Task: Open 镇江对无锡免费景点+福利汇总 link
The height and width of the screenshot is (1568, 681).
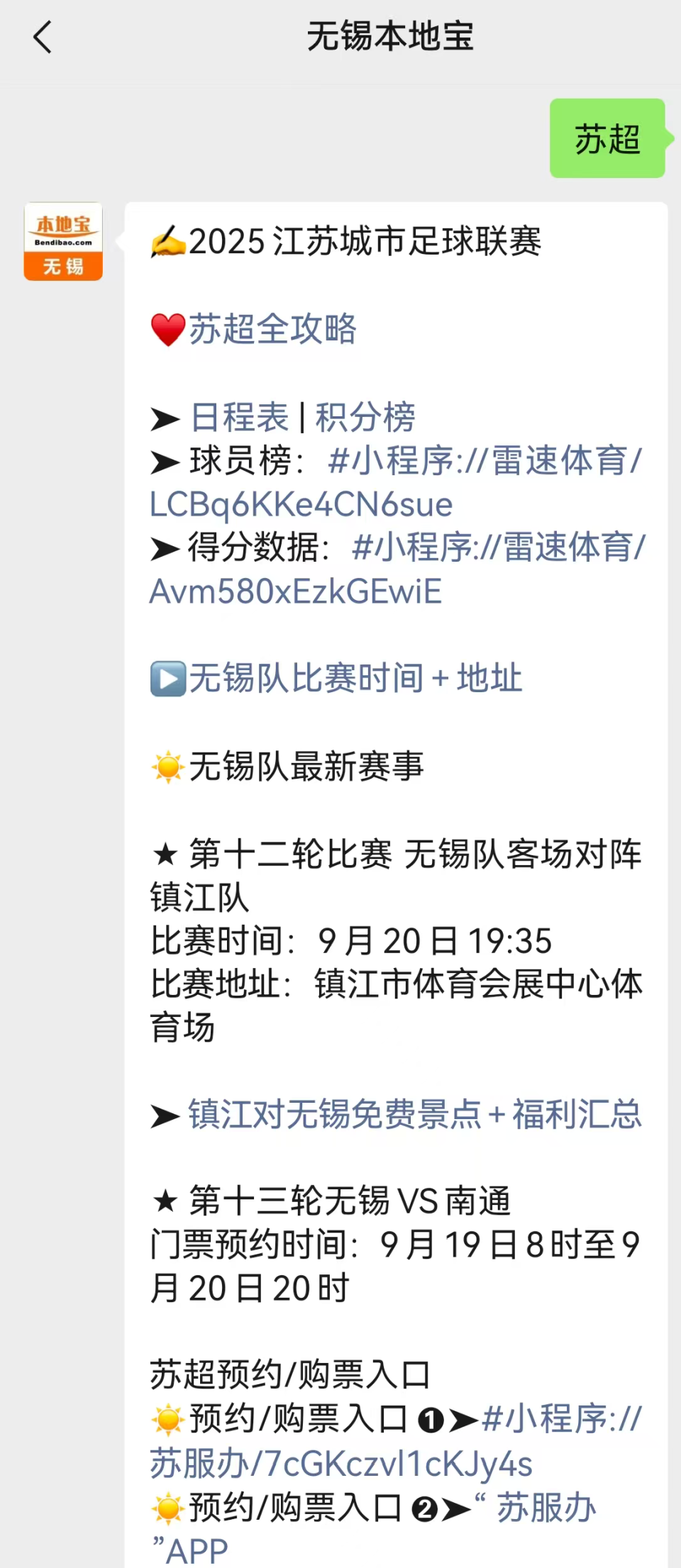Action: 414,1114
